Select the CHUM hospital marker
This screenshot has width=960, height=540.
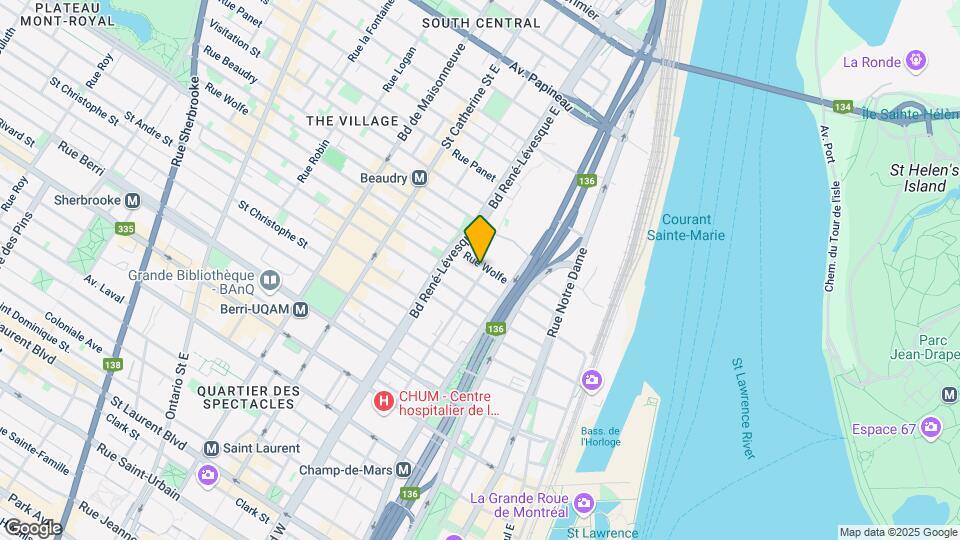pos(382,402)
